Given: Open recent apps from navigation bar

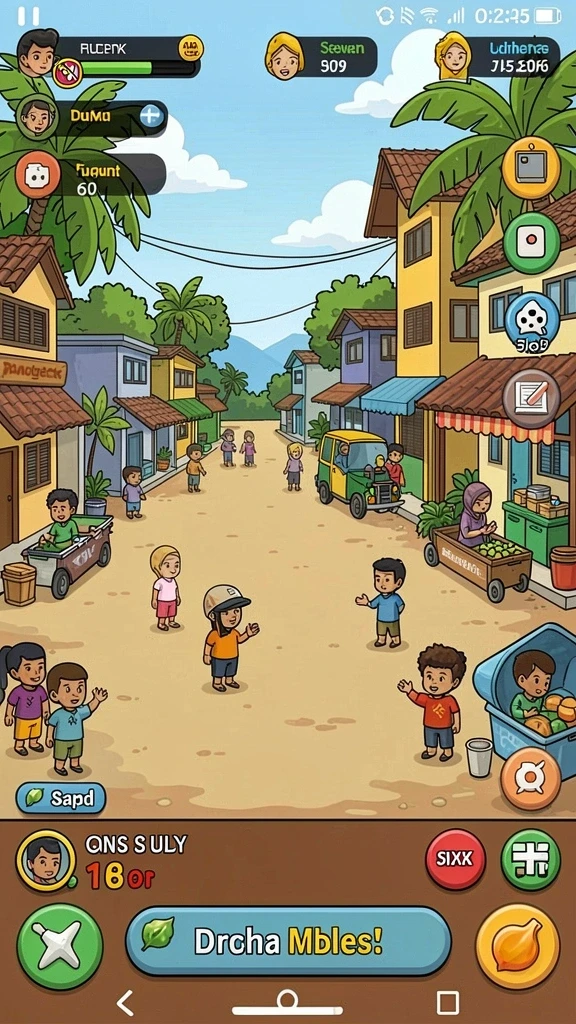Looking at the screenshot, I should [x=447, y=1002].
